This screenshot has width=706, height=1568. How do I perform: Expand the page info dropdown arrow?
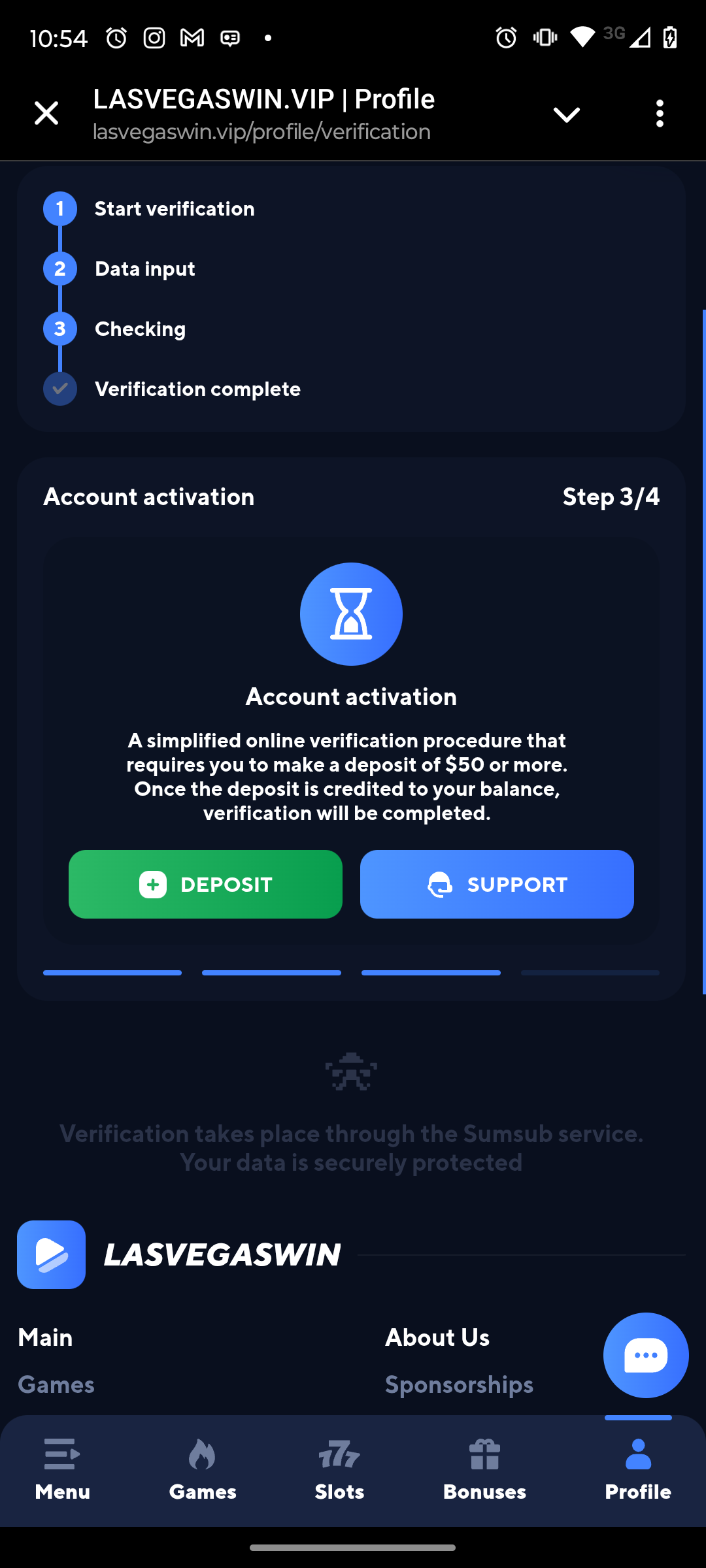[566, 115]
